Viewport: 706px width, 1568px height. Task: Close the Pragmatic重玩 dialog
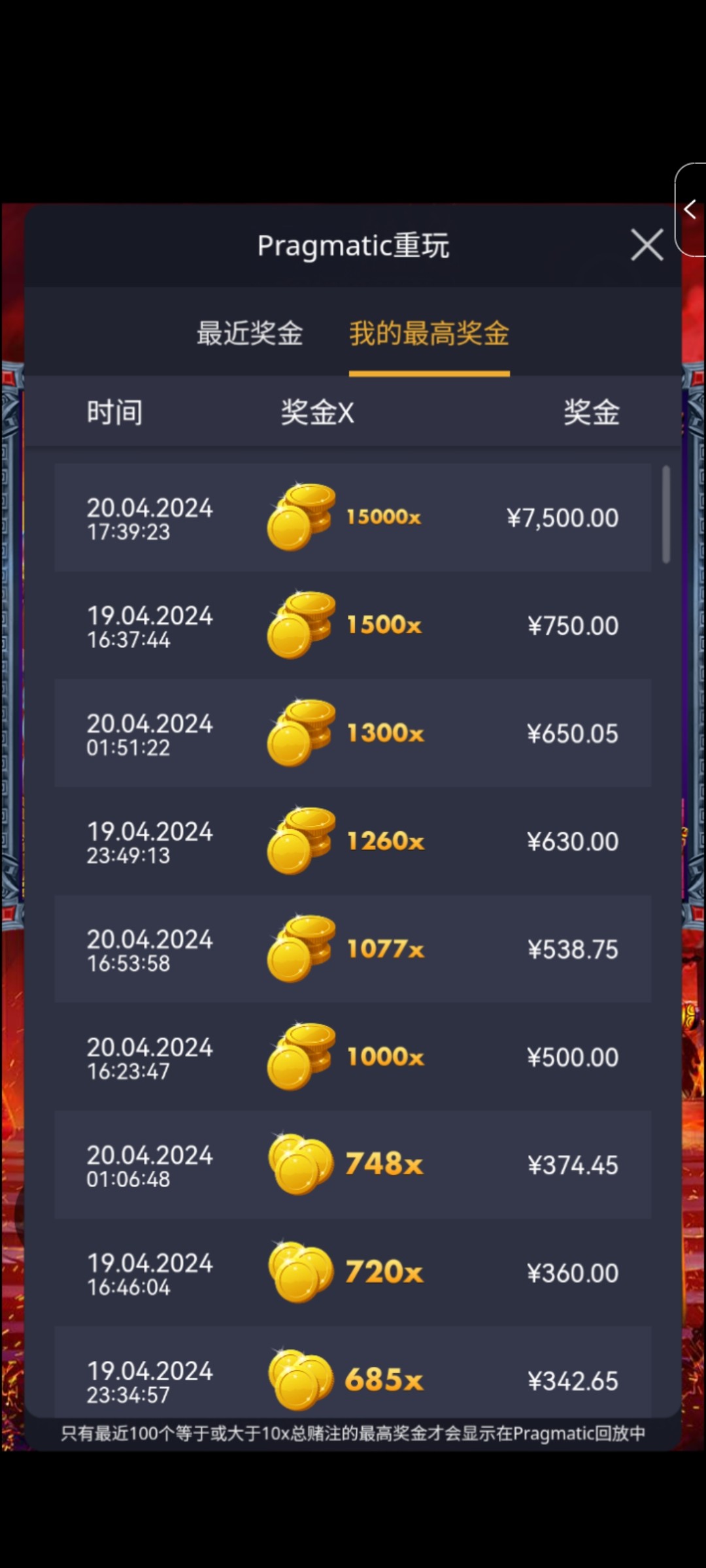point(647,246)
